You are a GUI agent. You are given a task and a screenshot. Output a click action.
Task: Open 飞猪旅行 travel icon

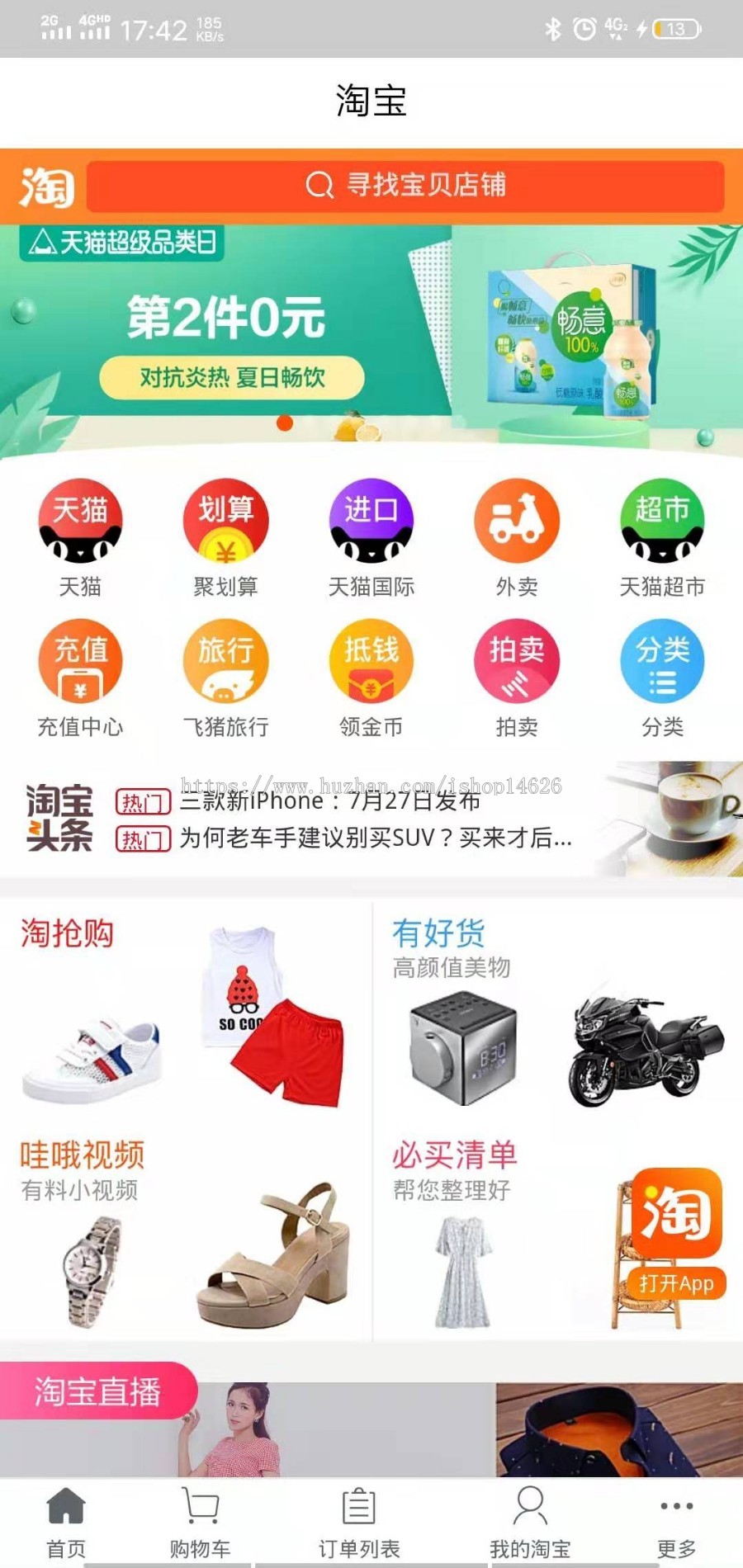click(225, 660)
